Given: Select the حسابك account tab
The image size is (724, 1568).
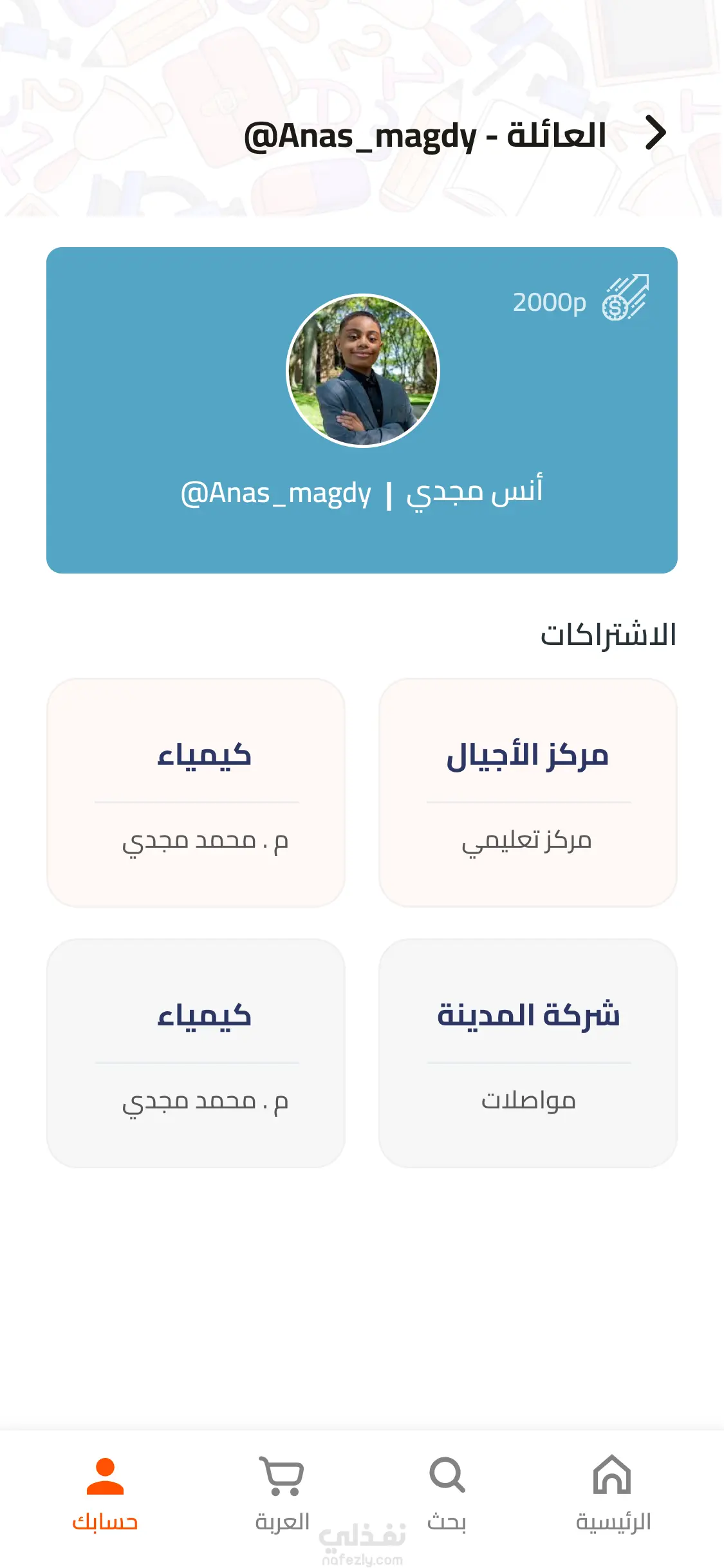Looking at the screenshot, I should (x=105, y=1492).
